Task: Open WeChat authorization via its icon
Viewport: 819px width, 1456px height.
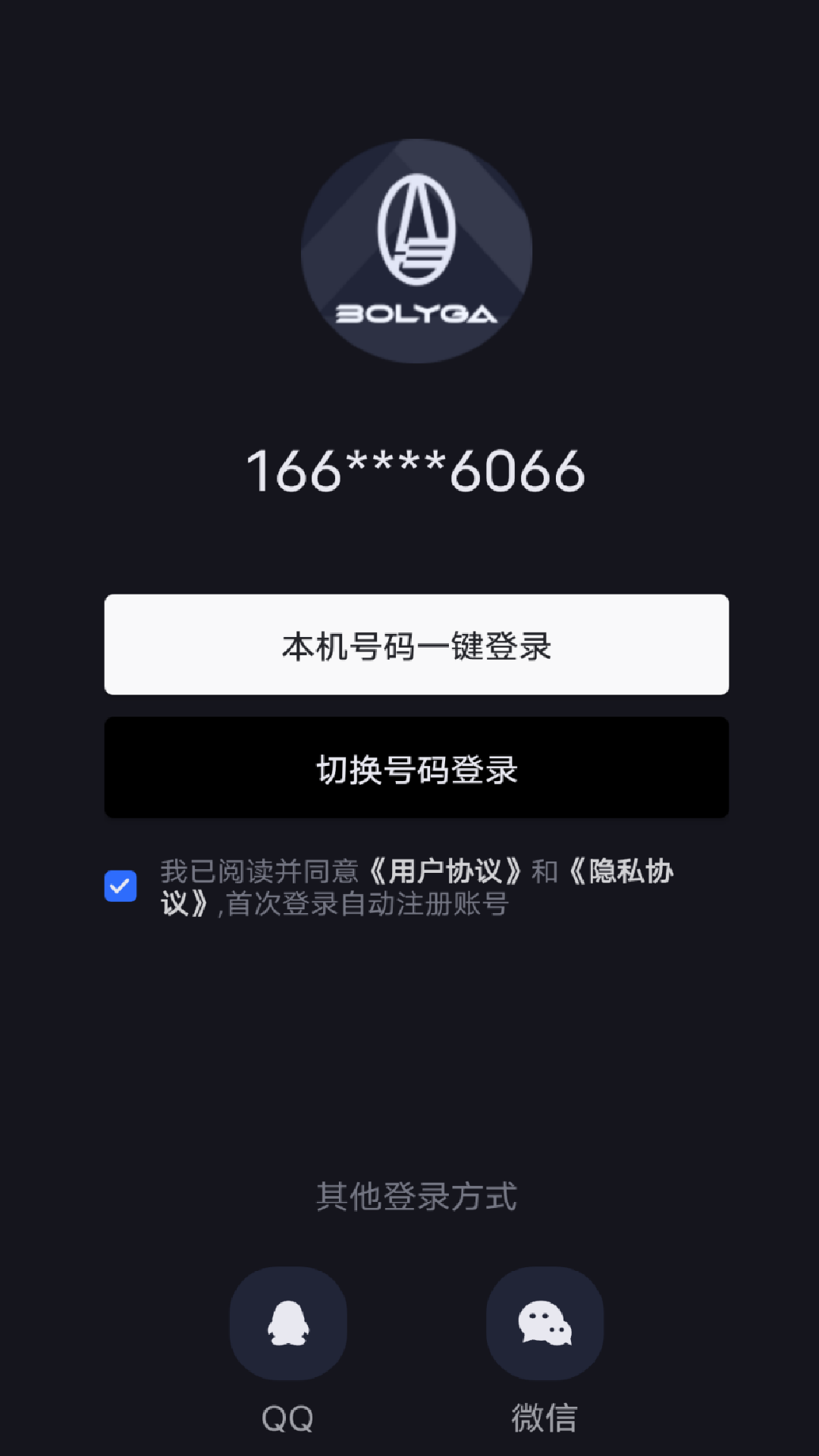Action: click(544, 1323)
